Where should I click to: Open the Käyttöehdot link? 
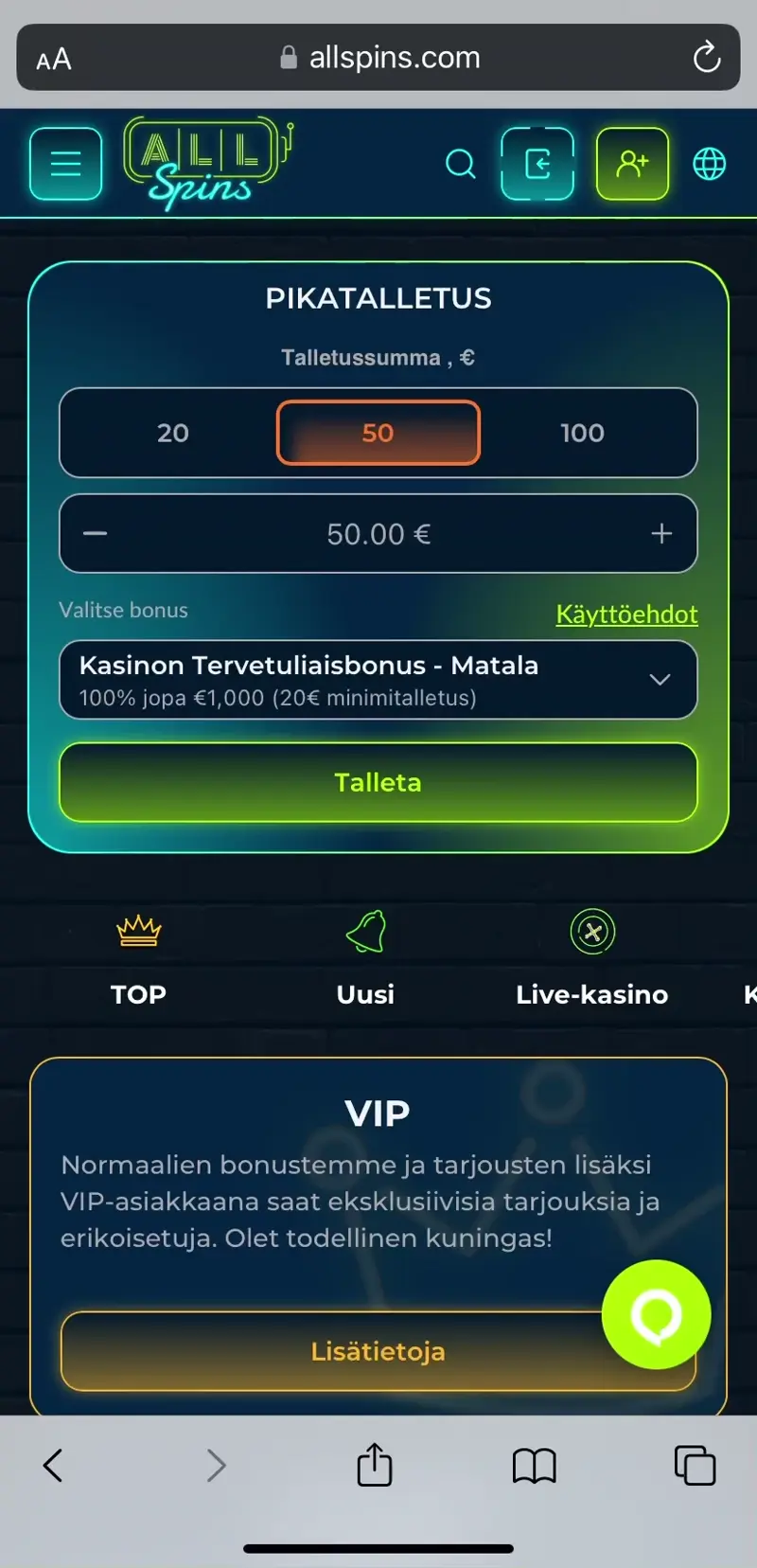[x=626, y=614]
